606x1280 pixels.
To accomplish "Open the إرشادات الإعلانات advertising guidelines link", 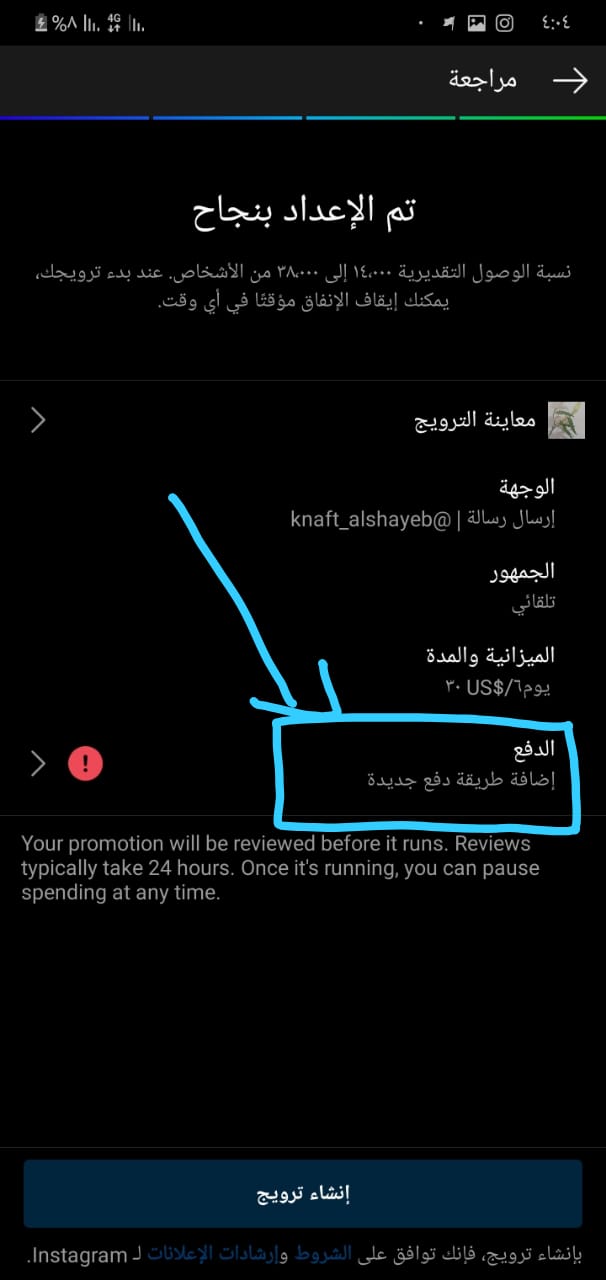I will click(210, 1253).
